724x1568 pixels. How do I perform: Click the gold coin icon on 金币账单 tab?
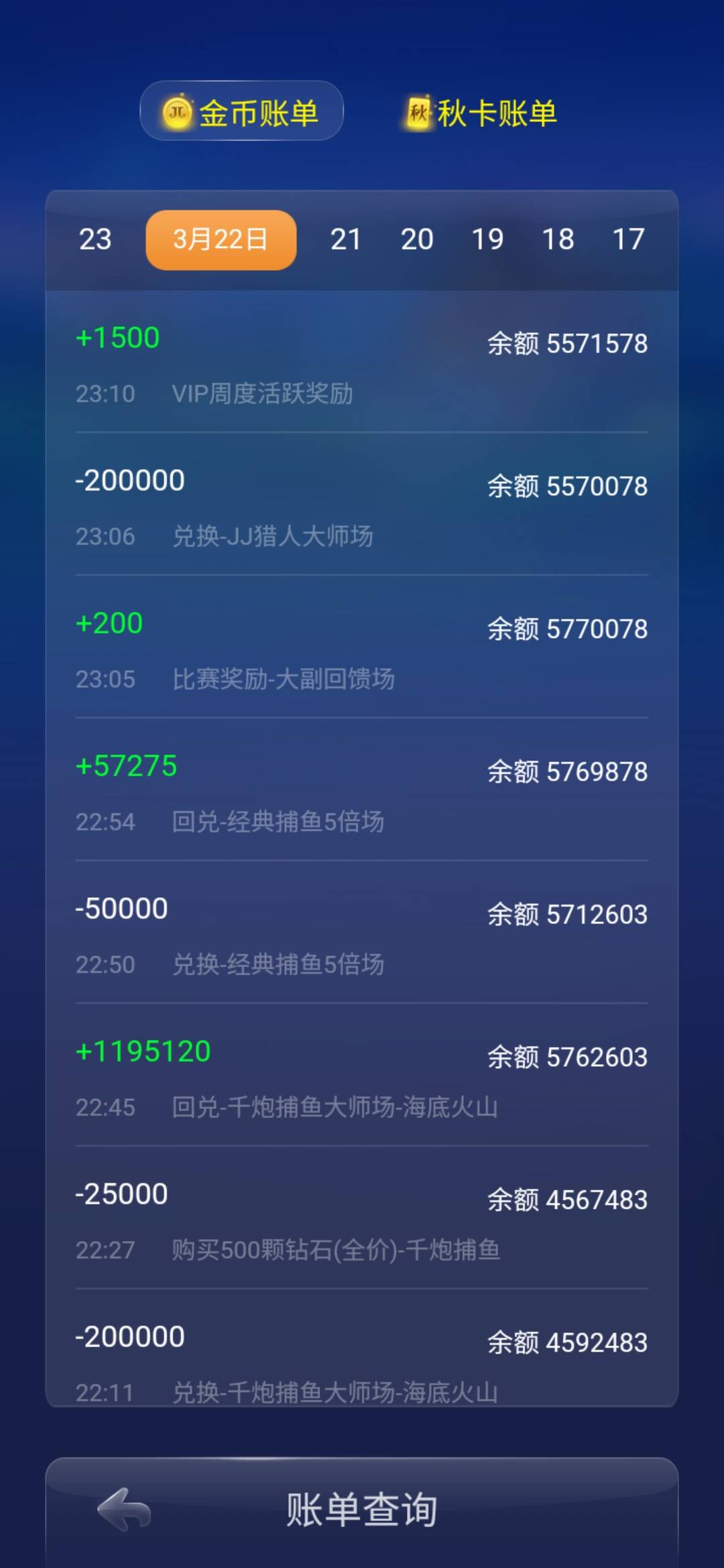click(x=178, y=113)
